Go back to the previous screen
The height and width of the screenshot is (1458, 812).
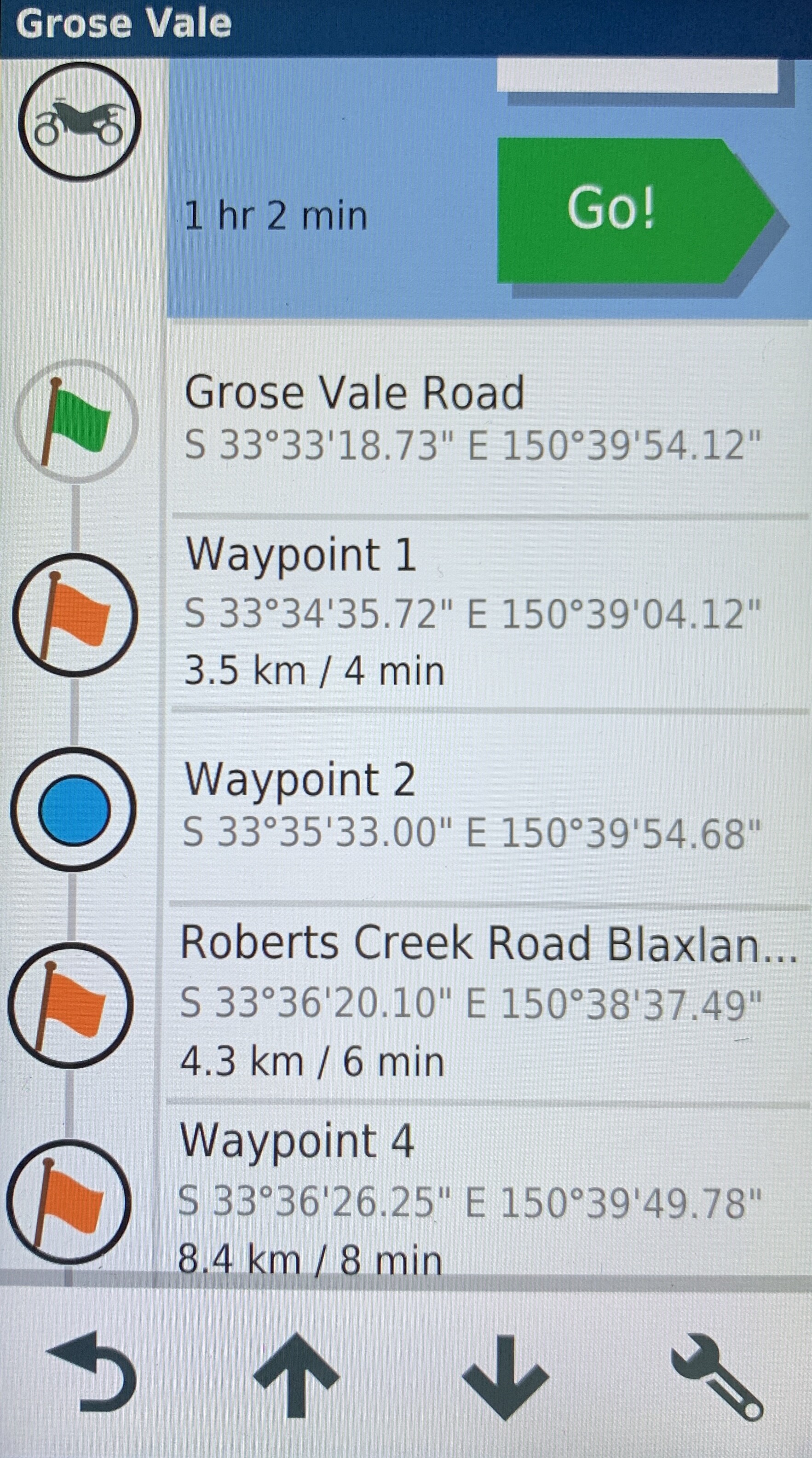coord(93,1372)
